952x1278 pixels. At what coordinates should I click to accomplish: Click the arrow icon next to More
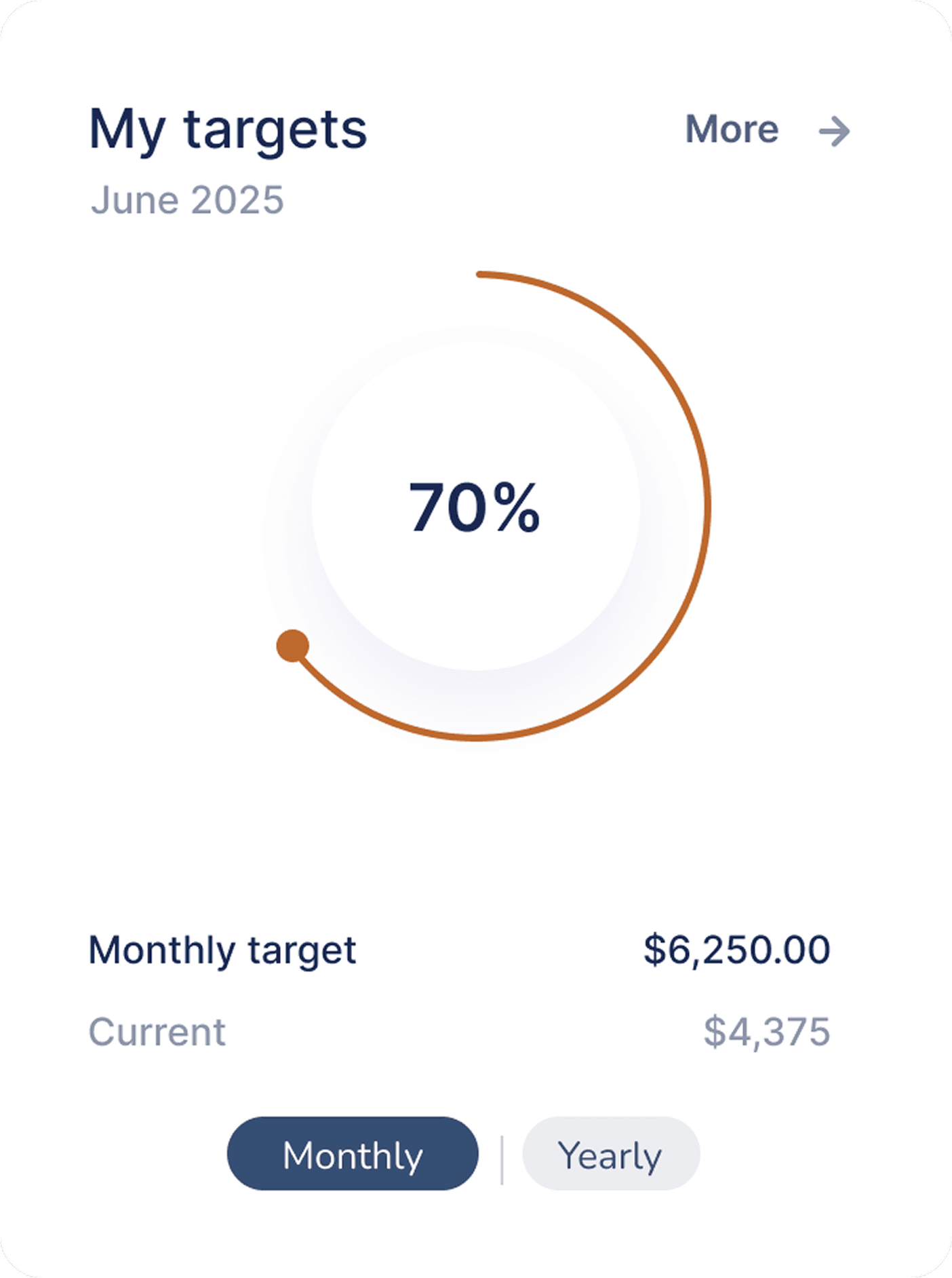[835, 132]
